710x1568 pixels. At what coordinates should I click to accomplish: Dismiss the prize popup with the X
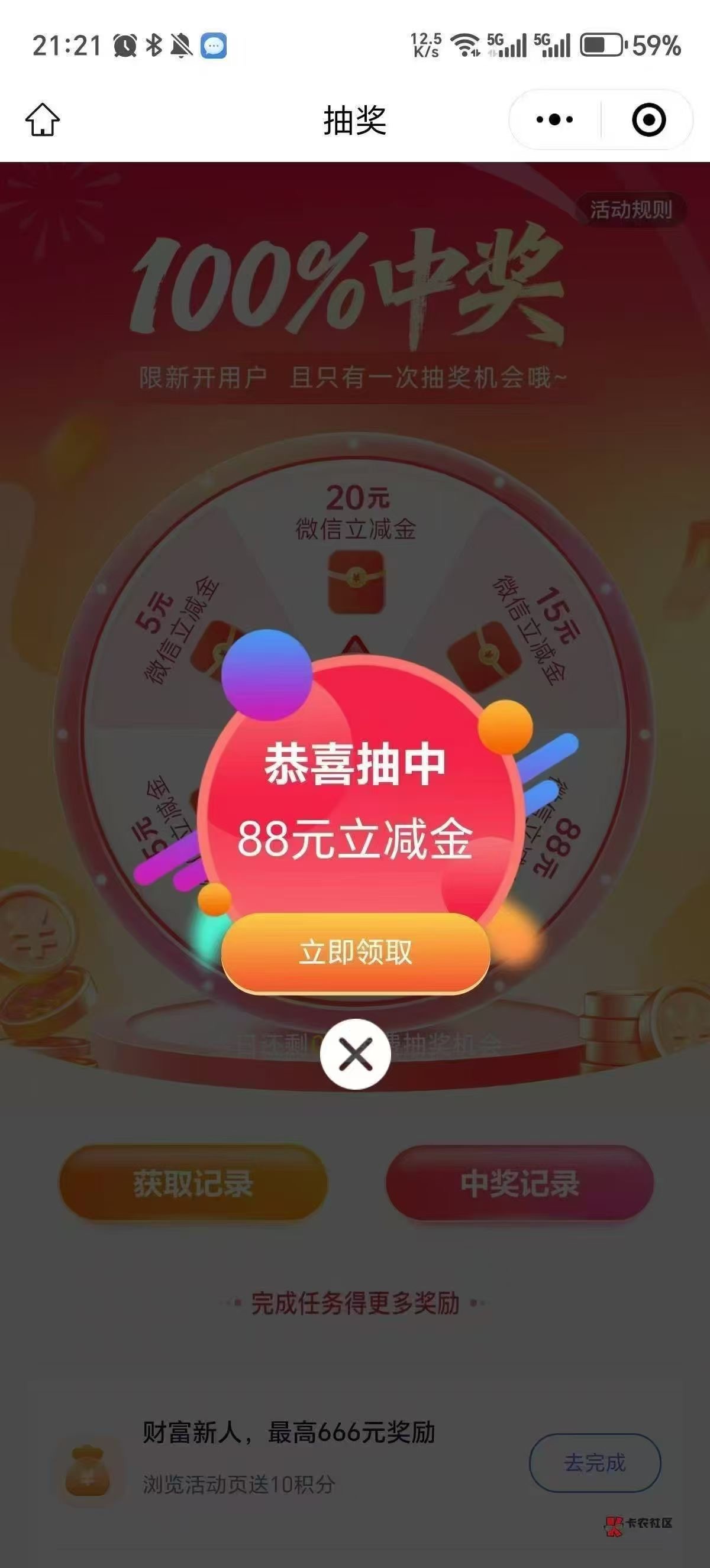coord(355,1054)
